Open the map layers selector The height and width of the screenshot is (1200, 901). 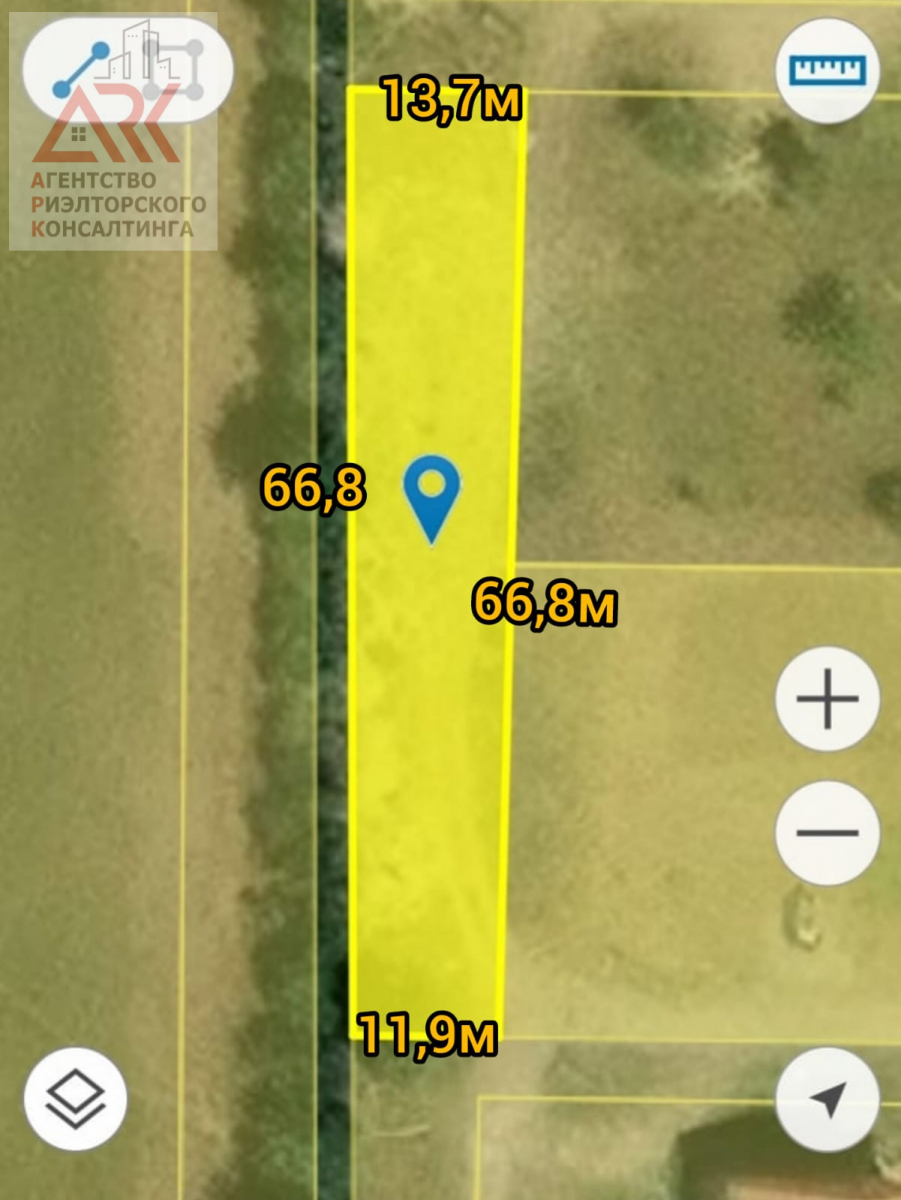click(x=76, y=1098)
